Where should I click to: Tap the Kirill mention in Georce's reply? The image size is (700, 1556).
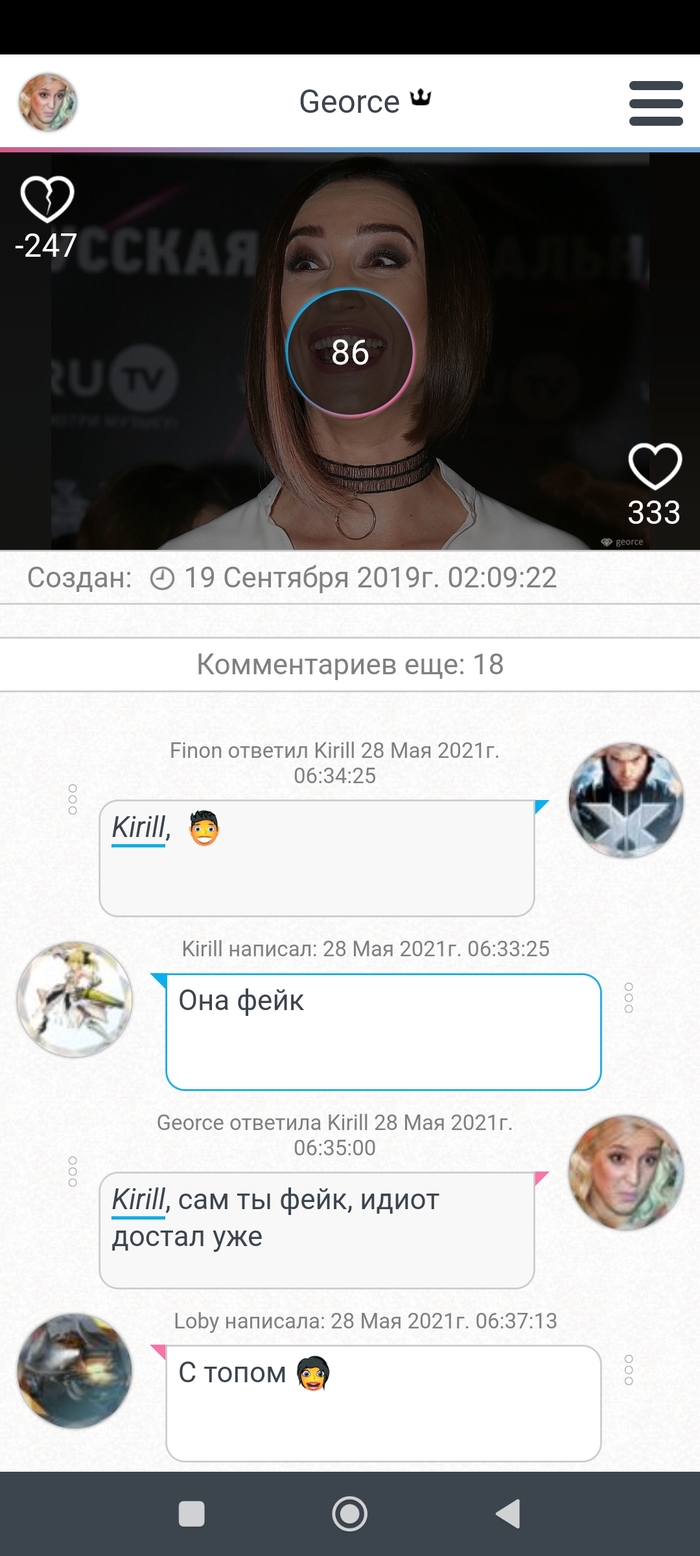(138, 1200)
